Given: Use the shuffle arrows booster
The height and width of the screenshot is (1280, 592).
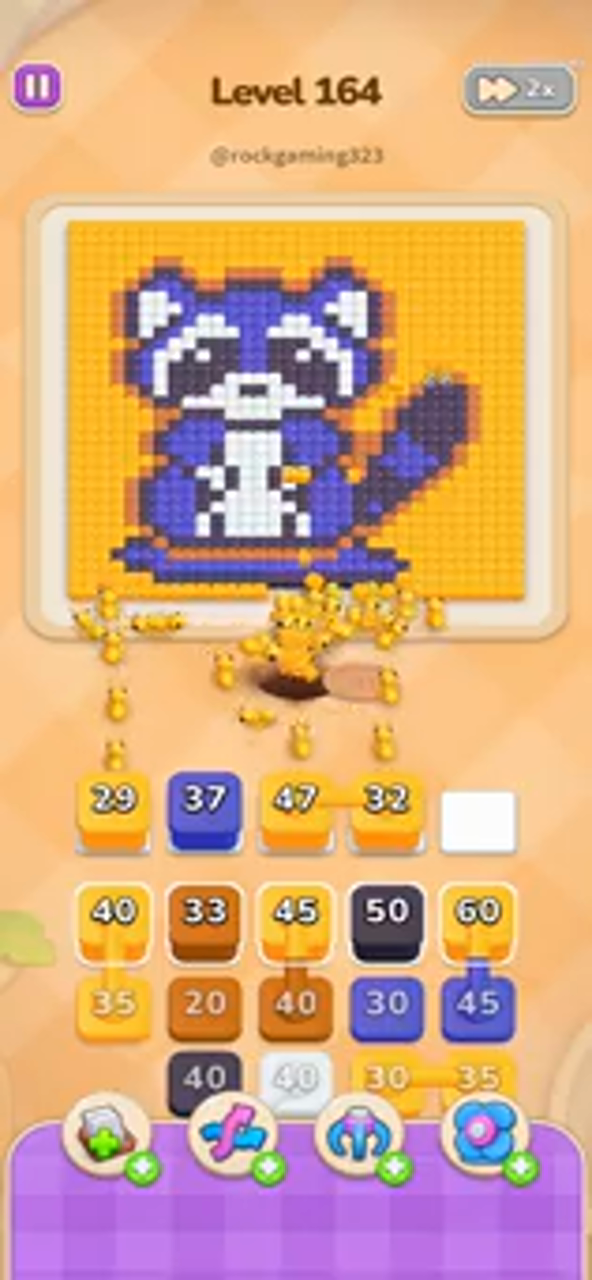Looking at the screenshot, I should [x=233, y=1137].
